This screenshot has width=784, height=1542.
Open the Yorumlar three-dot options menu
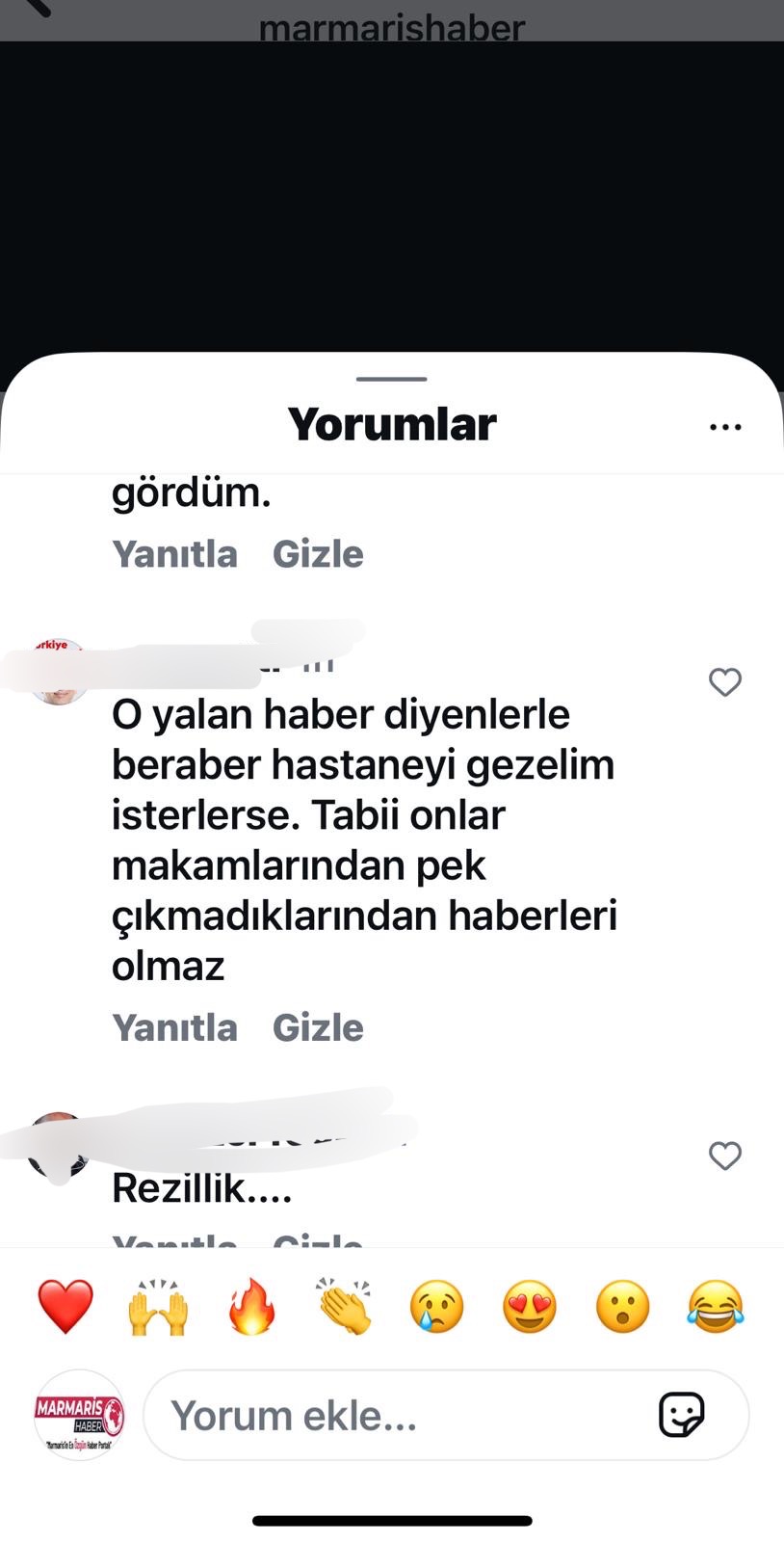(x=724, y=427)
